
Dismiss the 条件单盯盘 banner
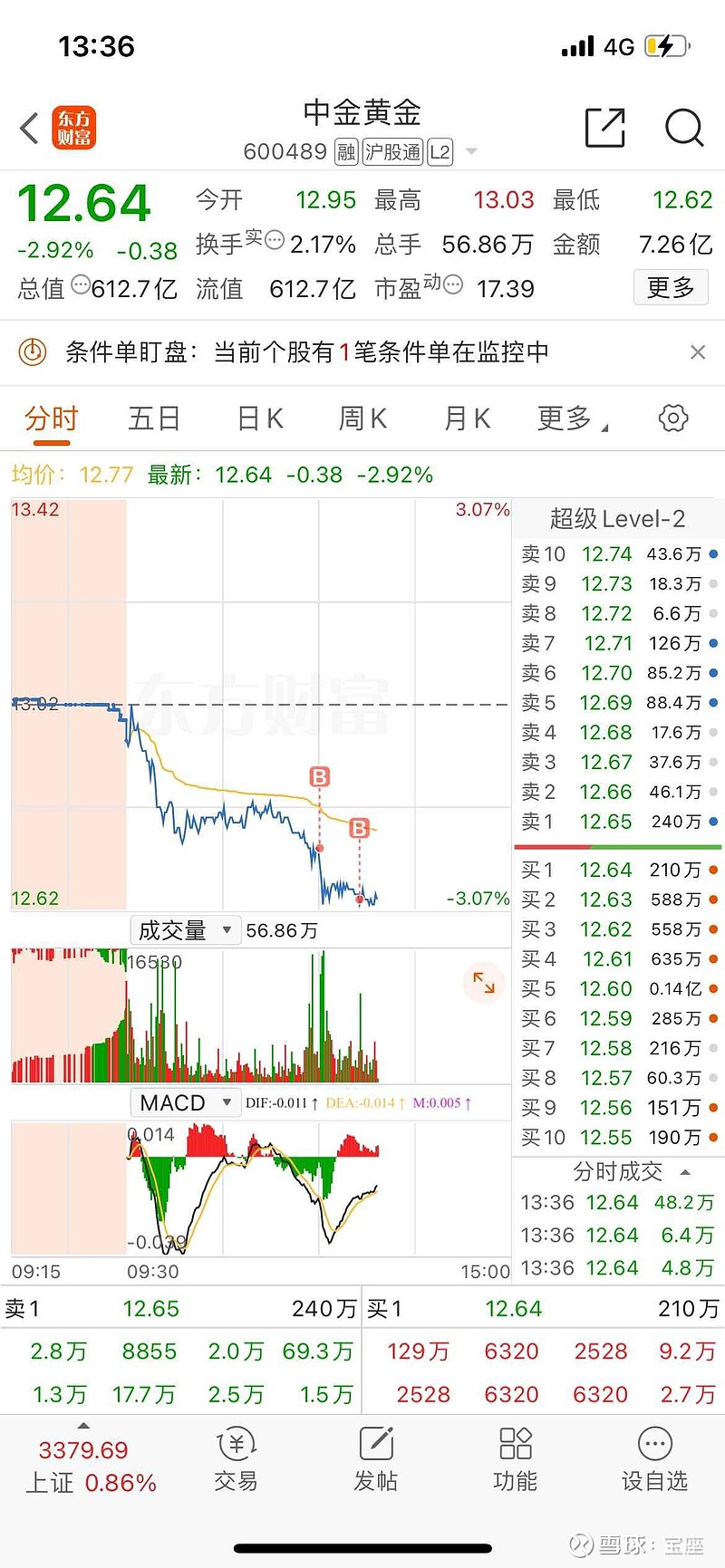(x=697, y=352)
